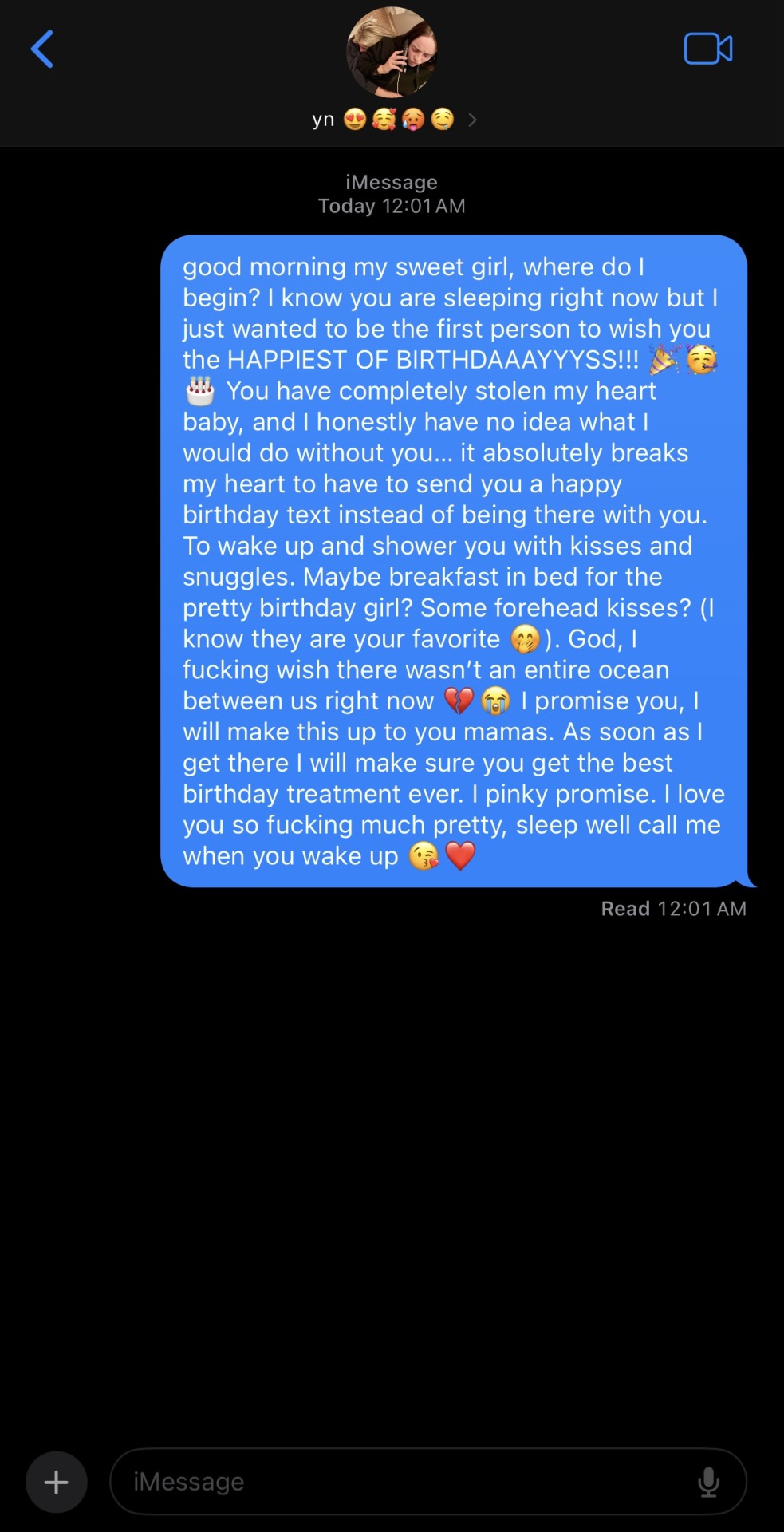Record an audio message with microphone
The image size is (784, 1532).
point(708,1482)
